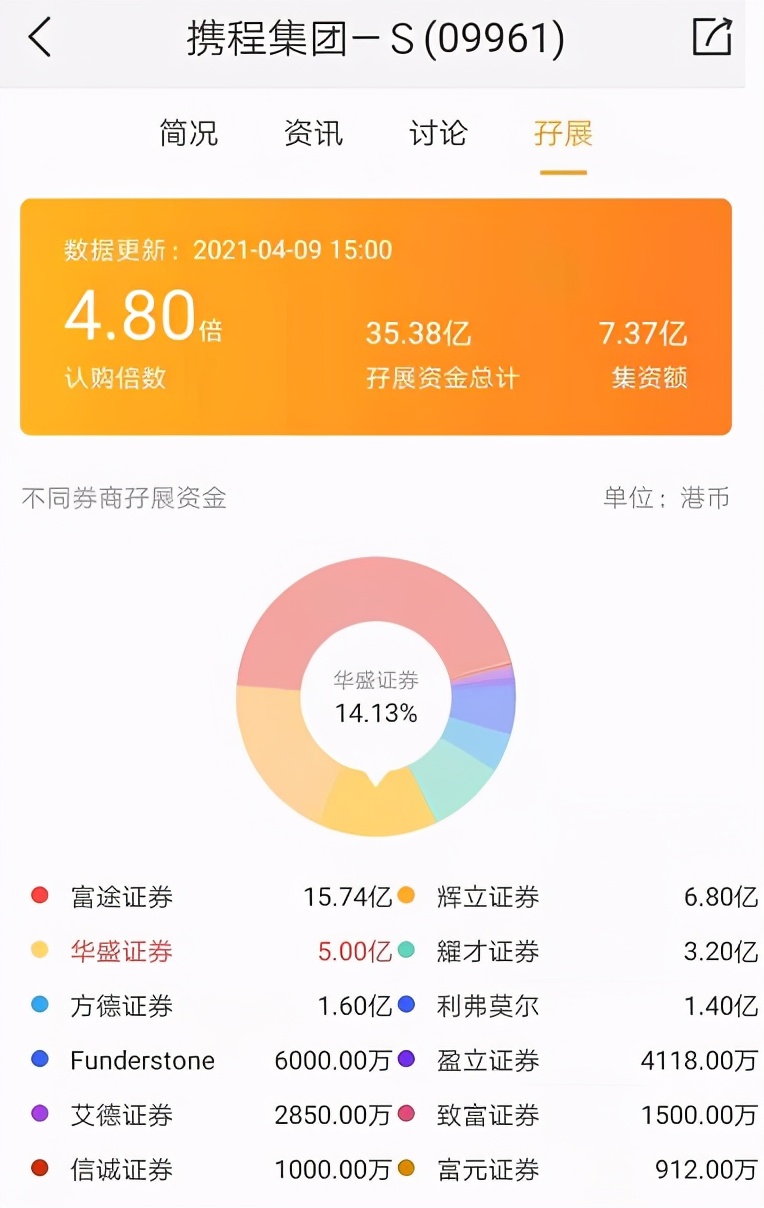Click the red dot beside 富途证券
The width and height of the screenshot is (764, 1208).
pyautogui.click(x=39, y=897)
